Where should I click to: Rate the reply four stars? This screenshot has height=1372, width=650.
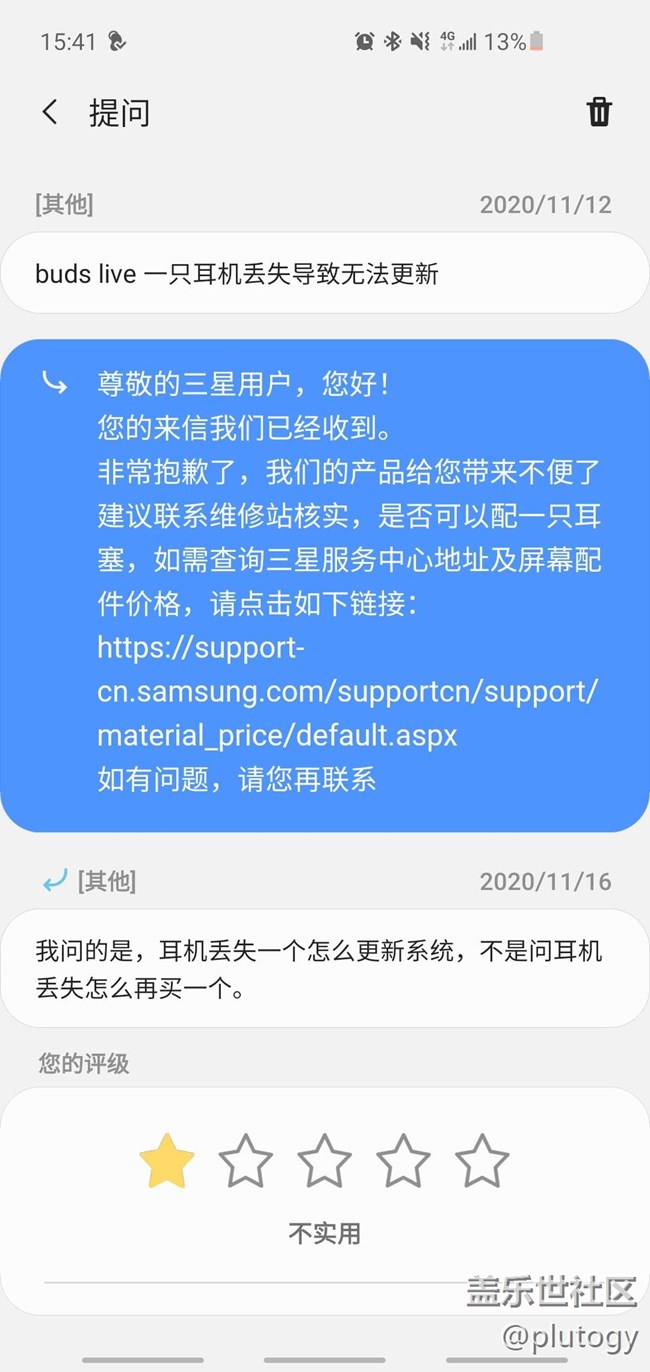pos(404,1161)
